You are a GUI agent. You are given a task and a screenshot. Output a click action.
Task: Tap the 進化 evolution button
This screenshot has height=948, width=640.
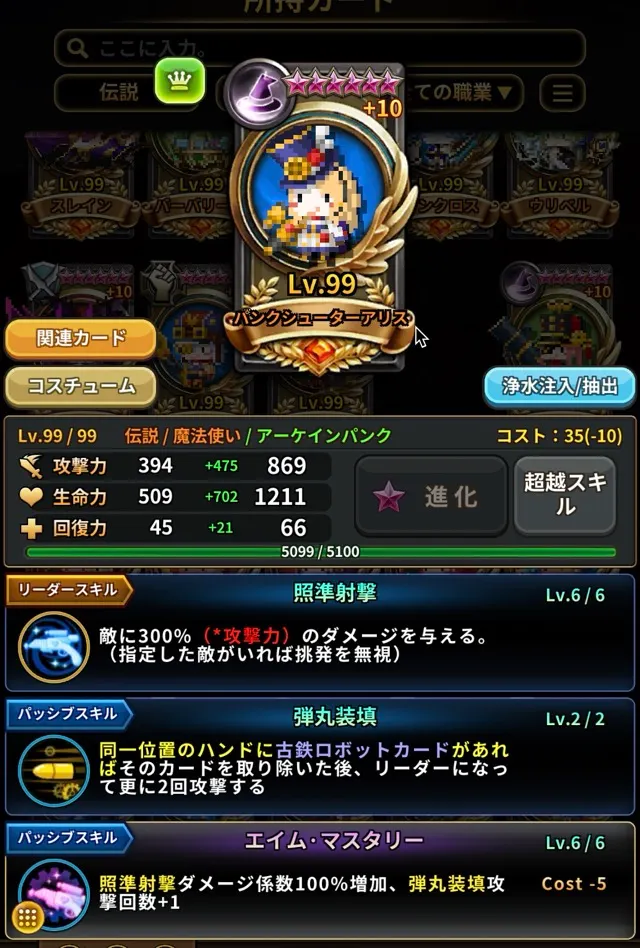(431, 496)
